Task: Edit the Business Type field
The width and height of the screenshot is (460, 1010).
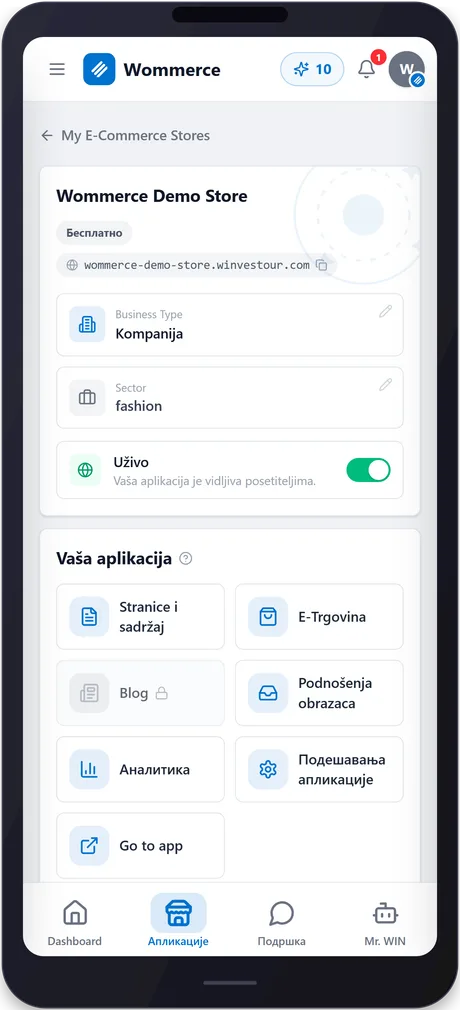Action: pos(385,312)
